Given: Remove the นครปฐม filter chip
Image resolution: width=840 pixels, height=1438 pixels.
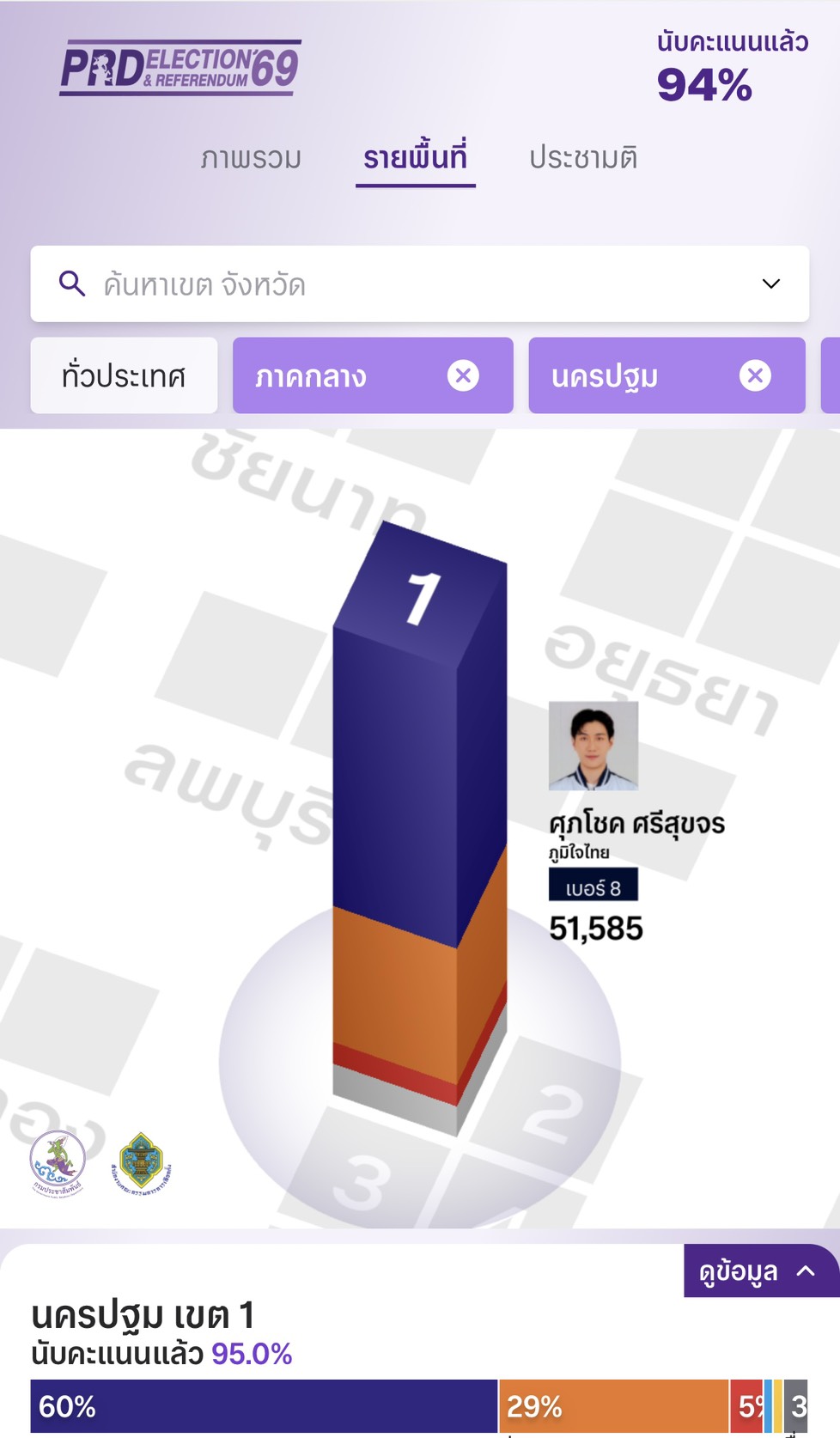Looking at the screenshot, I should tap(755, 376).
